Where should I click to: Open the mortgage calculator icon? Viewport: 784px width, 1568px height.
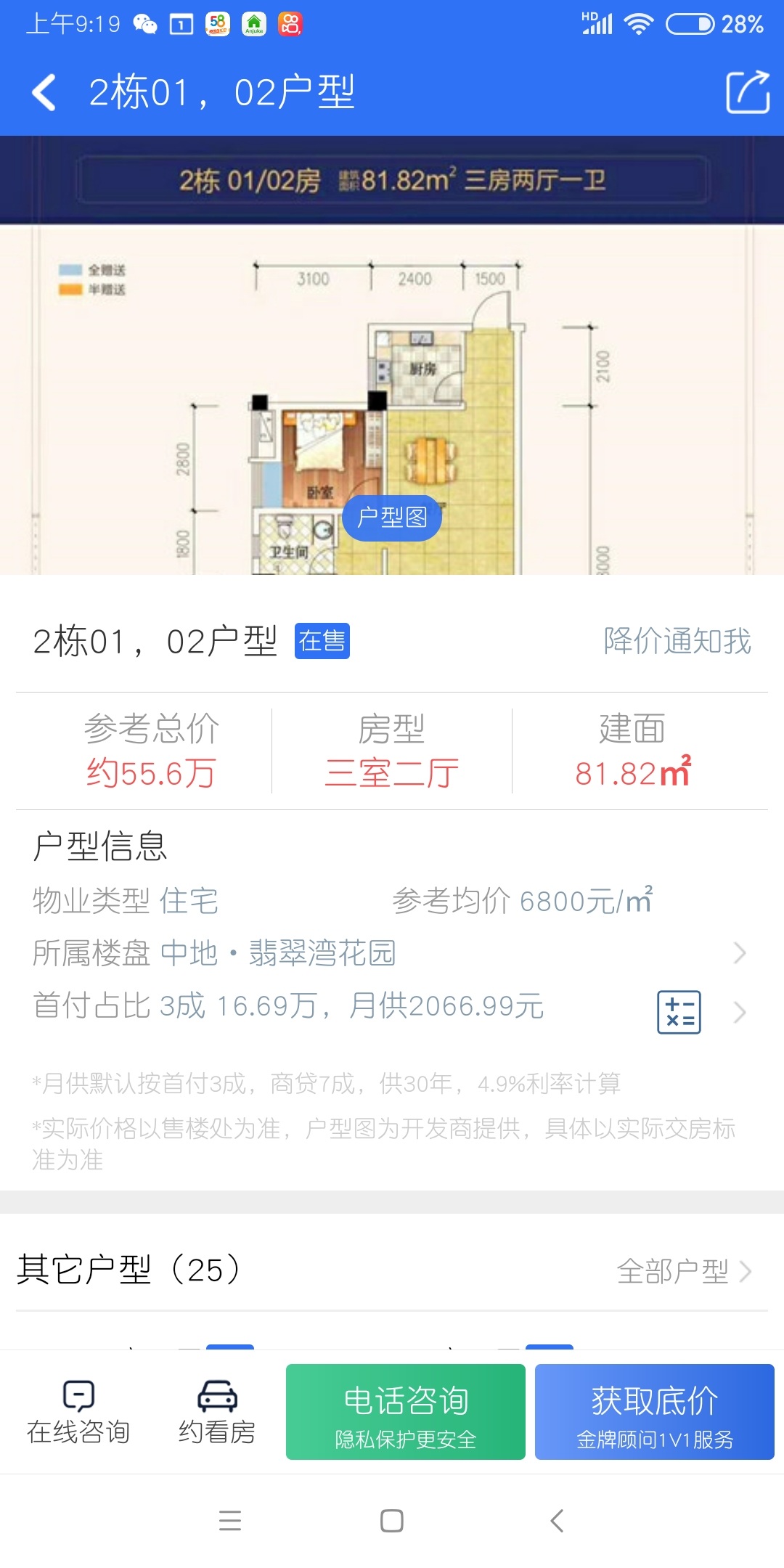click(679, 1012)
